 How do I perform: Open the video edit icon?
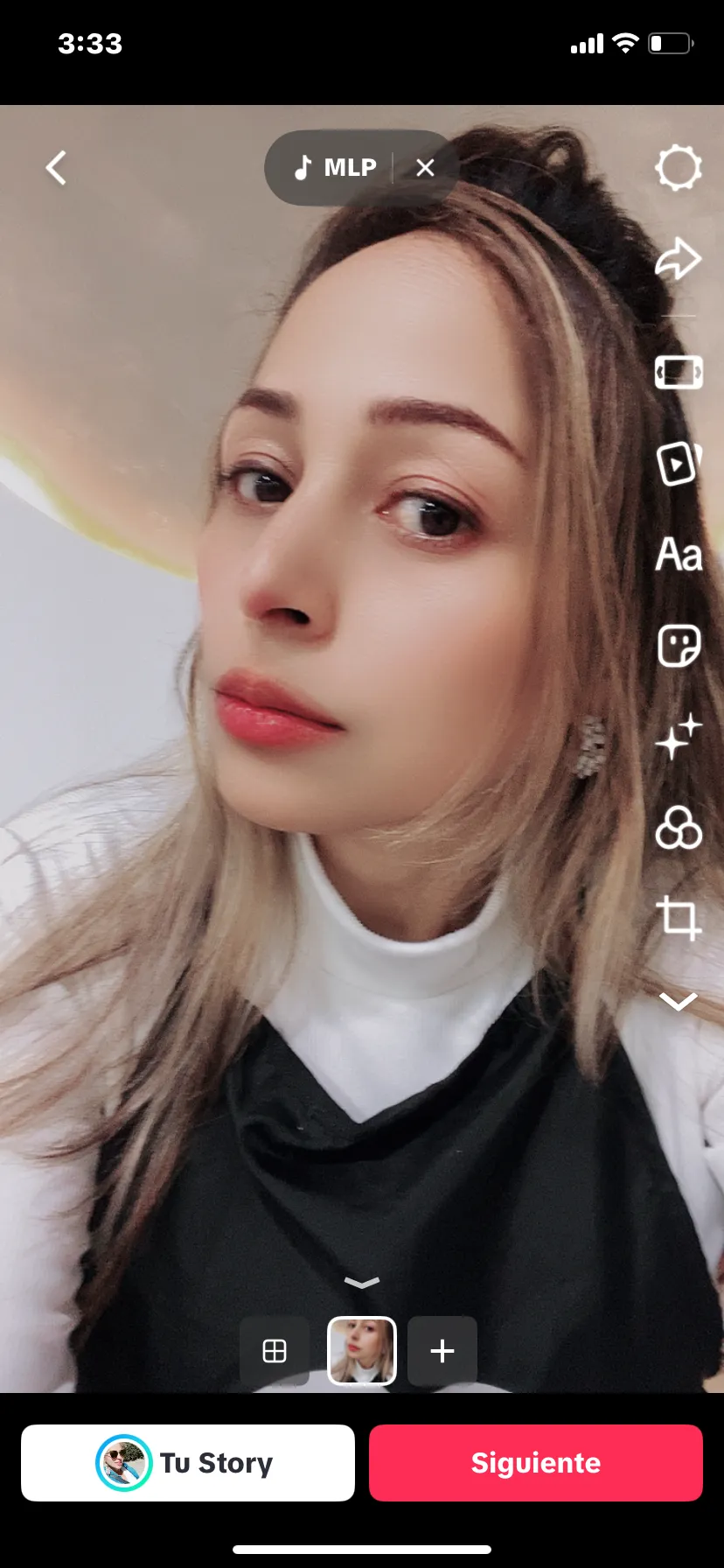[679, 373]
